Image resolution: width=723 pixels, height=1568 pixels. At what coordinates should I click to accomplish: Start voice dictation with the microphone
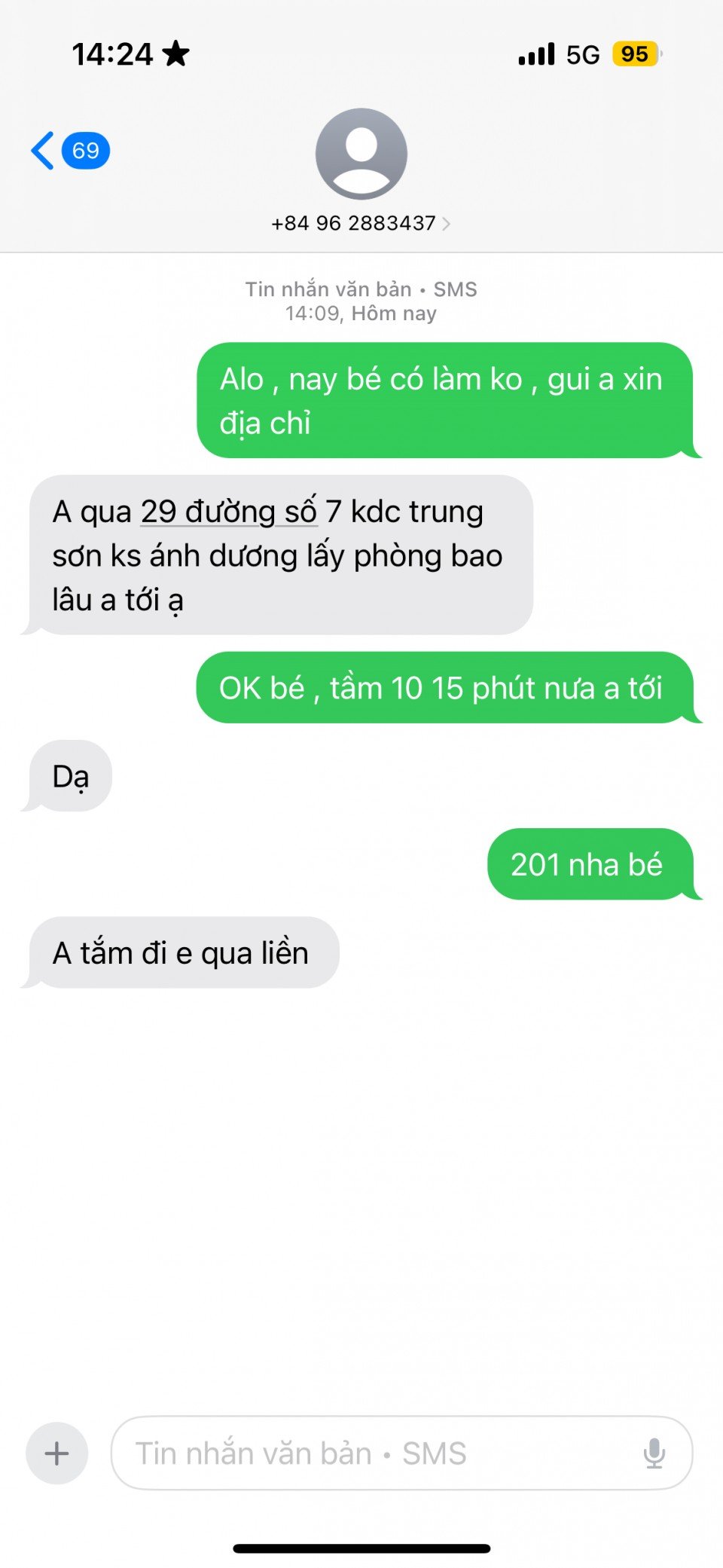tap(654, 1453)
